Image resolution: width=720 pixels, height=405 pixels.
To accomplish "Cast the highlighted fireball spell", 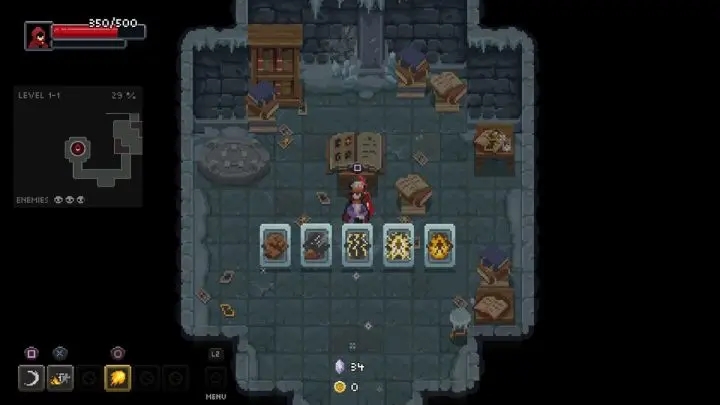I will (x=118, y=379).
